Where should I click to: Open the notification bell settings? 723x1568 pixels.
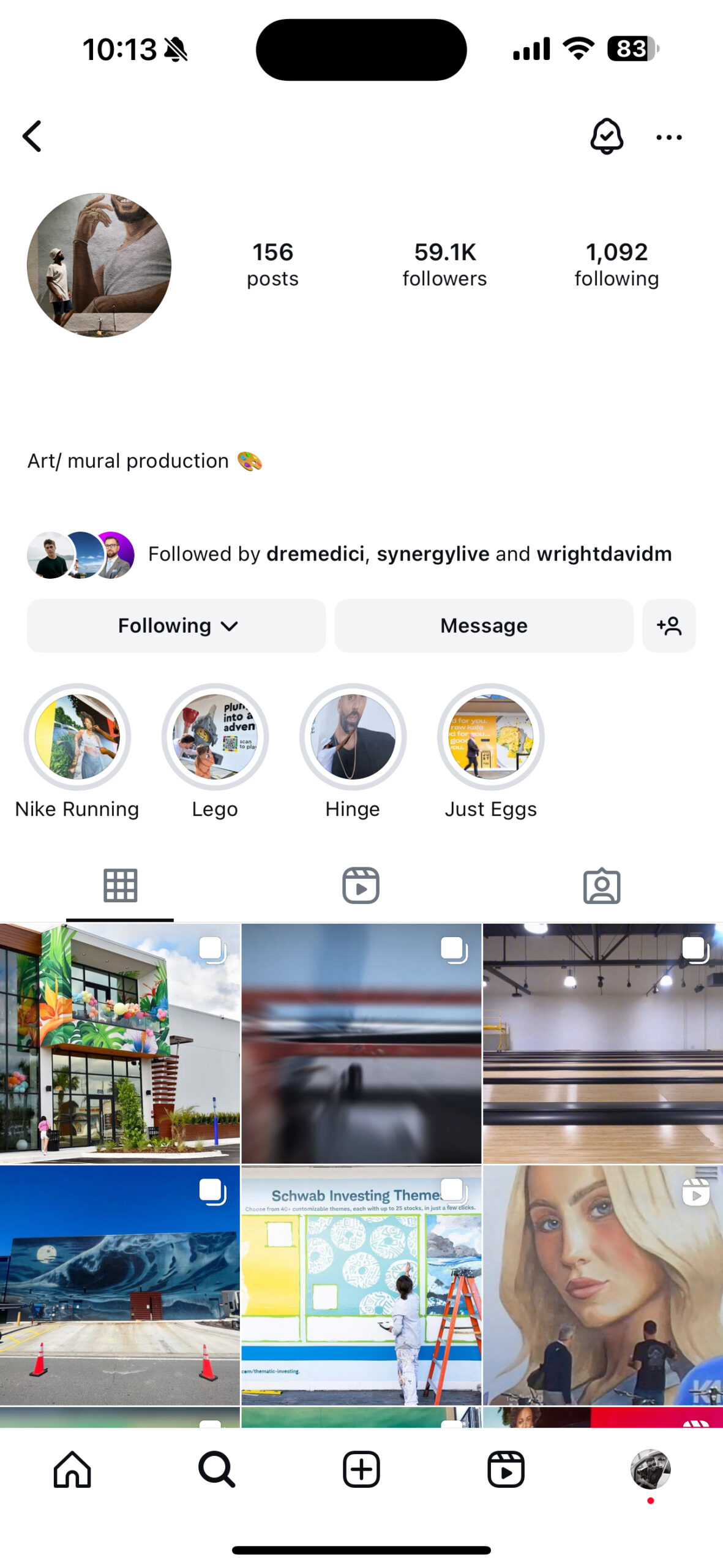pyautogui.click(x=606, y=136)
